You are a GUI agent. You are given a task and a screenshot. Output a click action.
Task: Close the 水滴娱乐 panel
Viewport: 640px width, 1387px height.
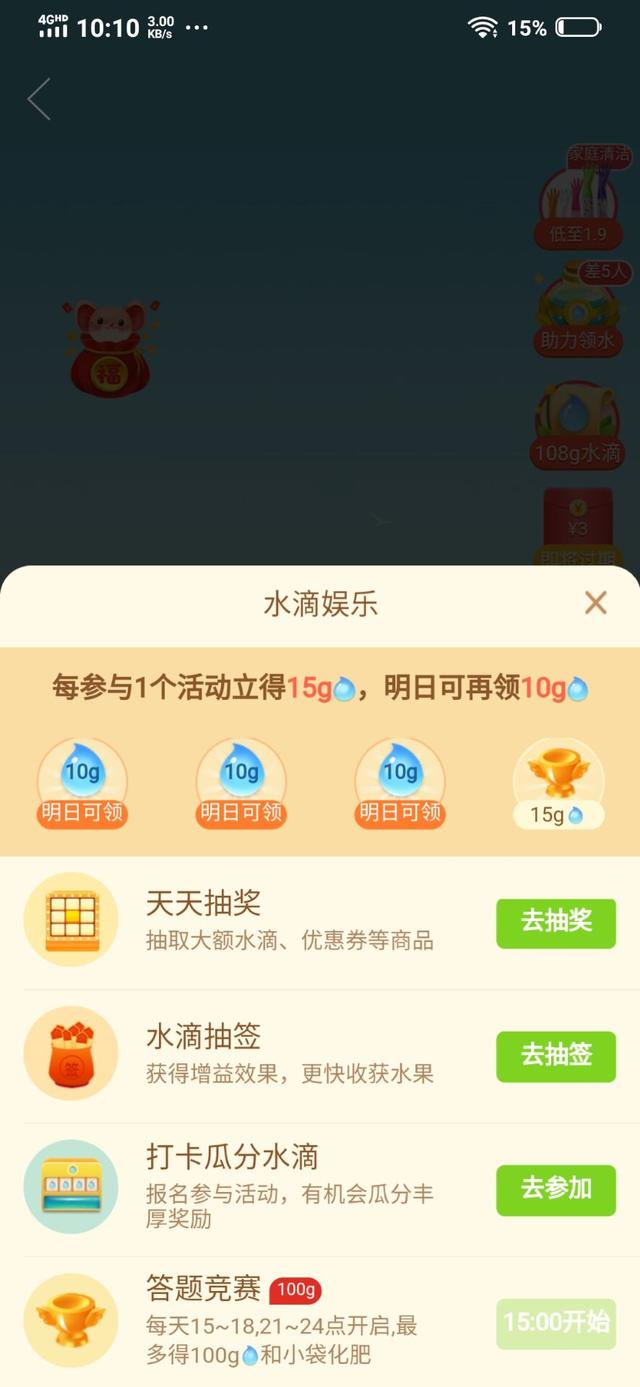click(x=595, y=602)
